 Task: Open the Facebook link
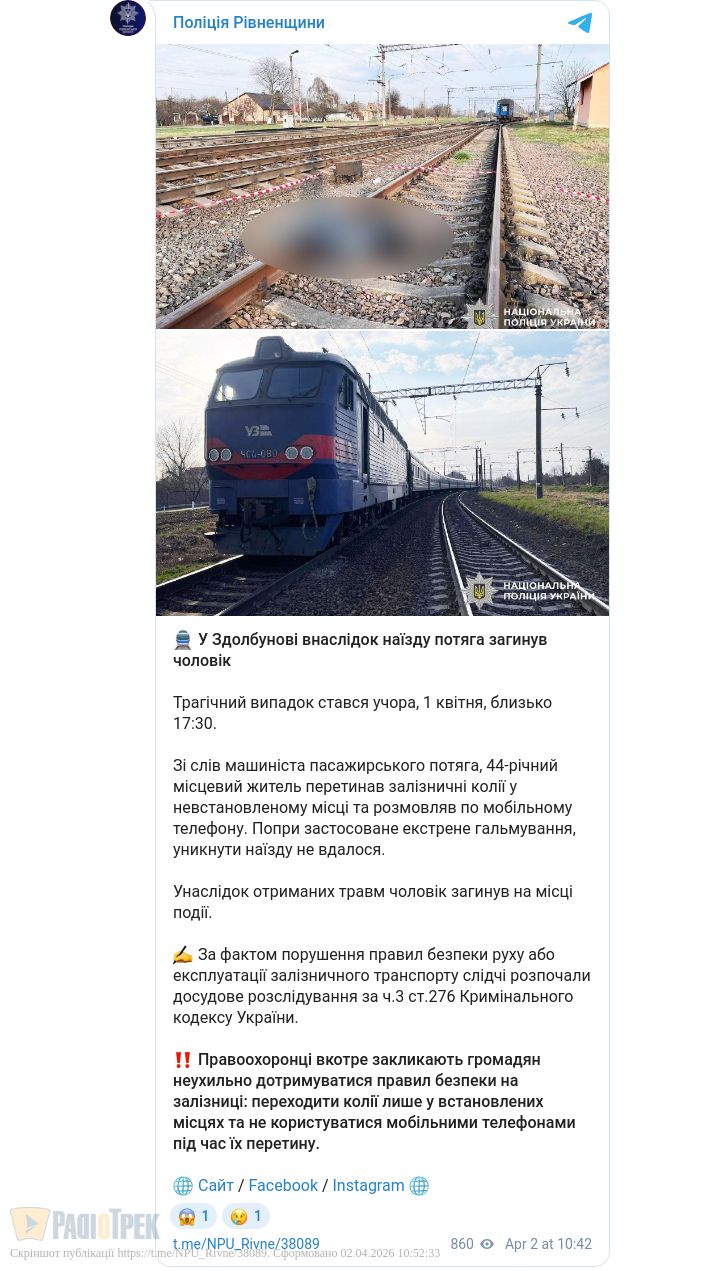click(x=283, y=1185)
